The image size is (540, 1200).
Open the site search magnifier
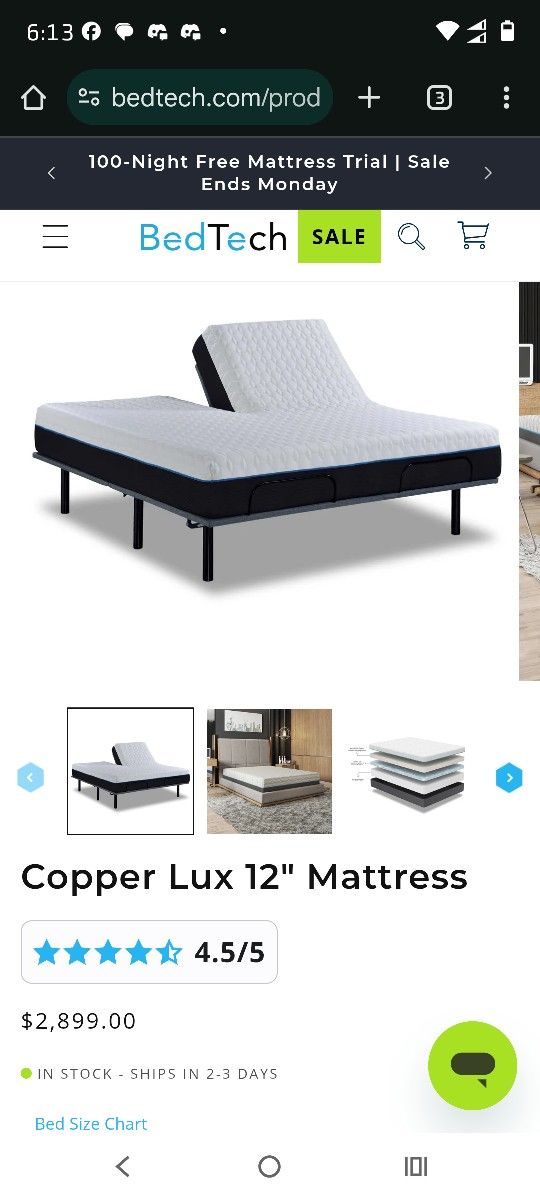(x=411, y=237)
